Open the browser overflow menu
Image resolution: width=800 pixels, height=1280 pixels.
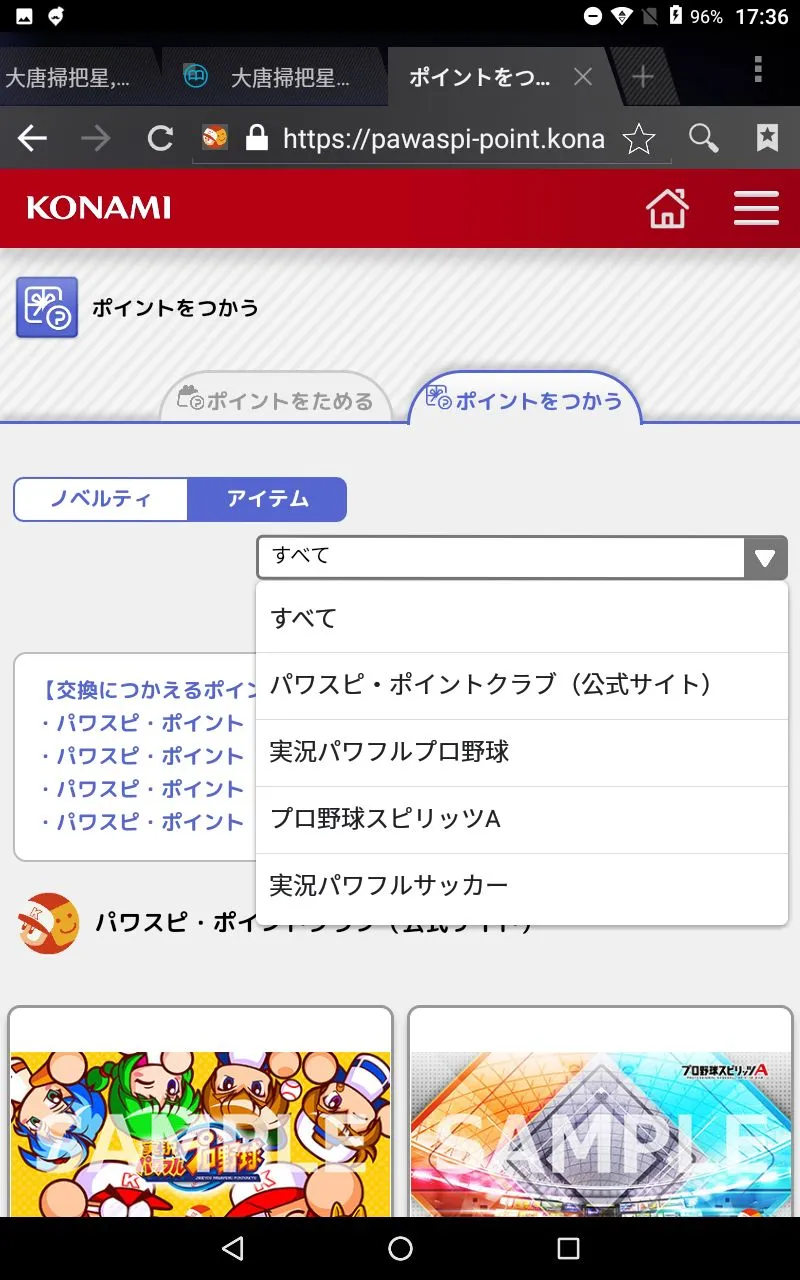pos(758,70)
